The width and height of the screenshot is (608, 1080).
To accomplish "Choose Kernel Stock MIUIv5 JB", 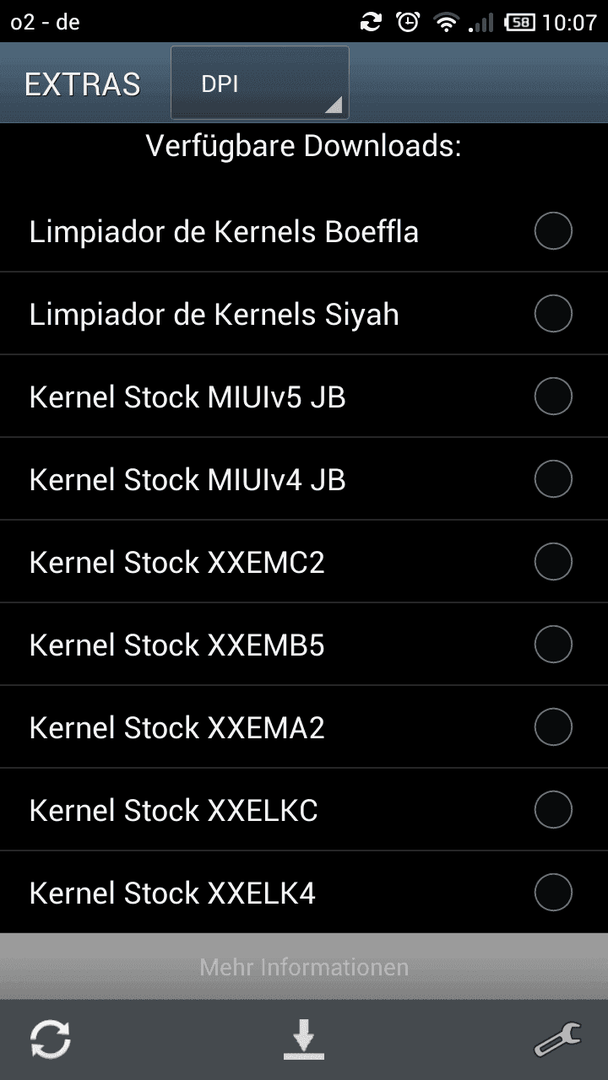I will pyautogui.click(x=304, y=397).
